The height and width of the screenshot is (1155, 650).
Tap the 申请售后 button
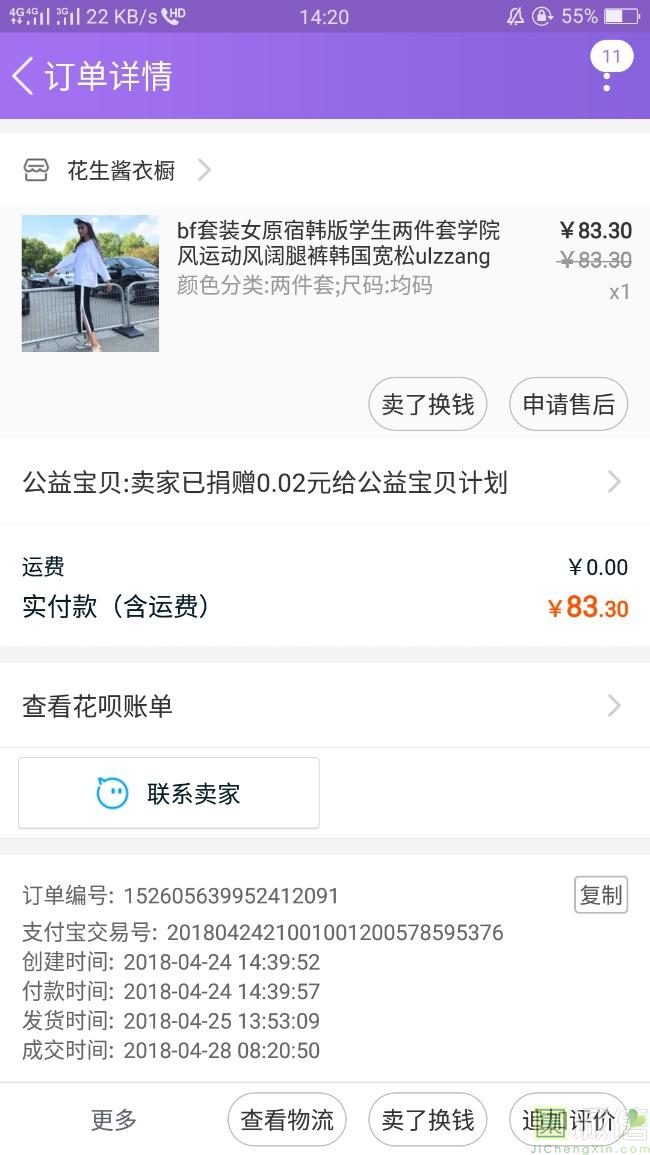point(568,405)
